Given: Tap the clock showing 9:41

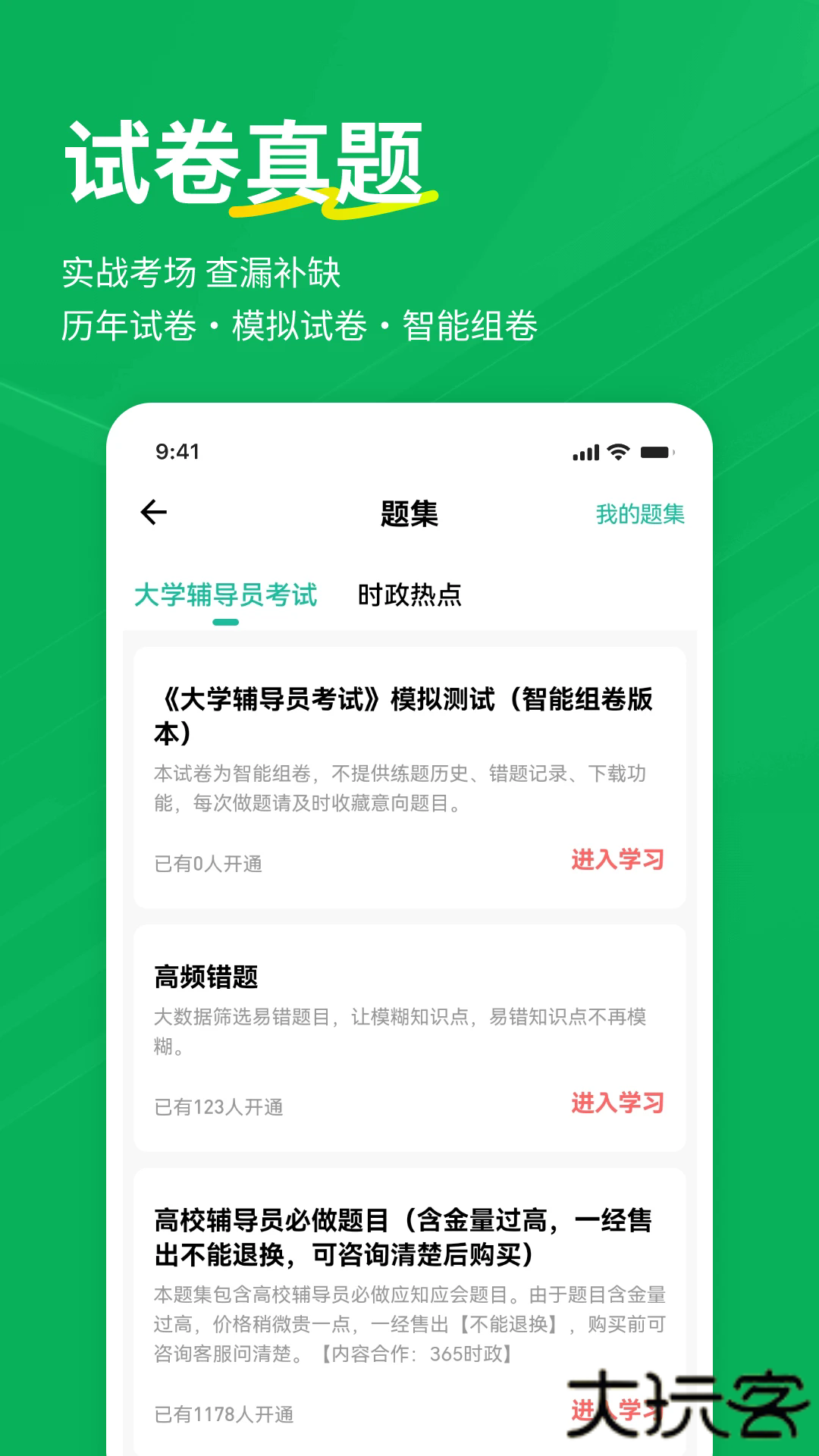Looking at the screenshot, I should click(x=180, y=453).
